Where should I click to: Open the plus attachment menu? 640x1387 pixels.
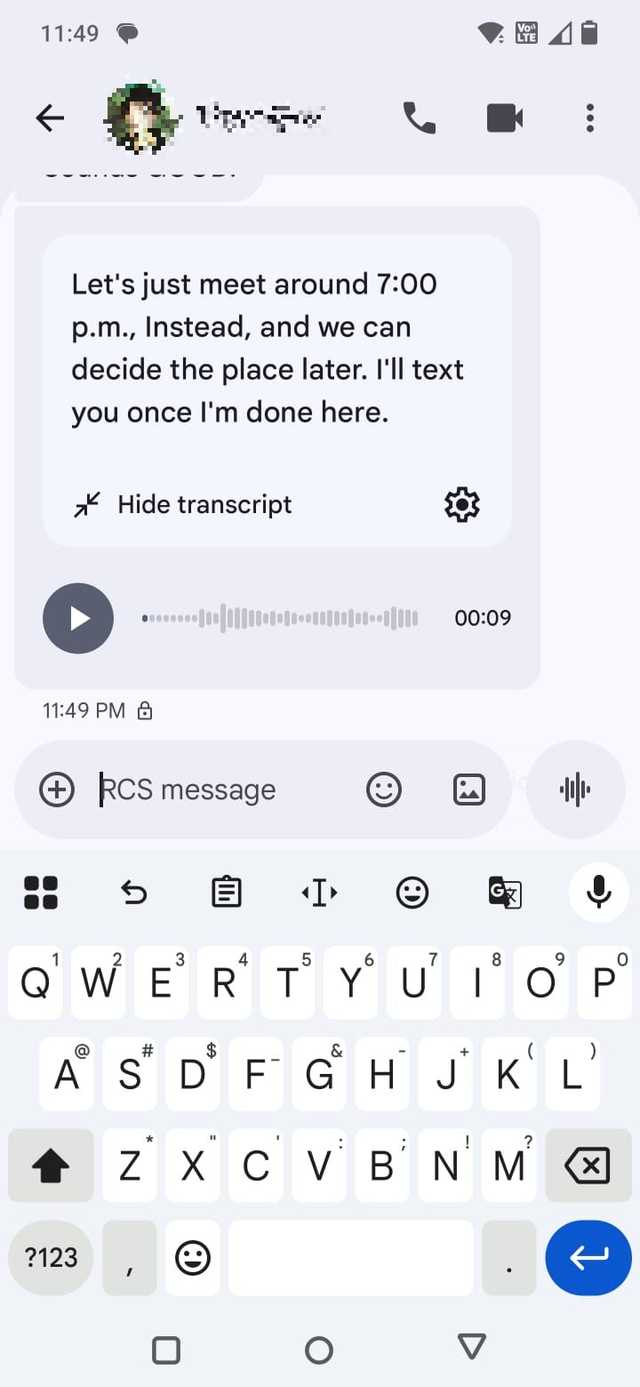pos(57,789)
